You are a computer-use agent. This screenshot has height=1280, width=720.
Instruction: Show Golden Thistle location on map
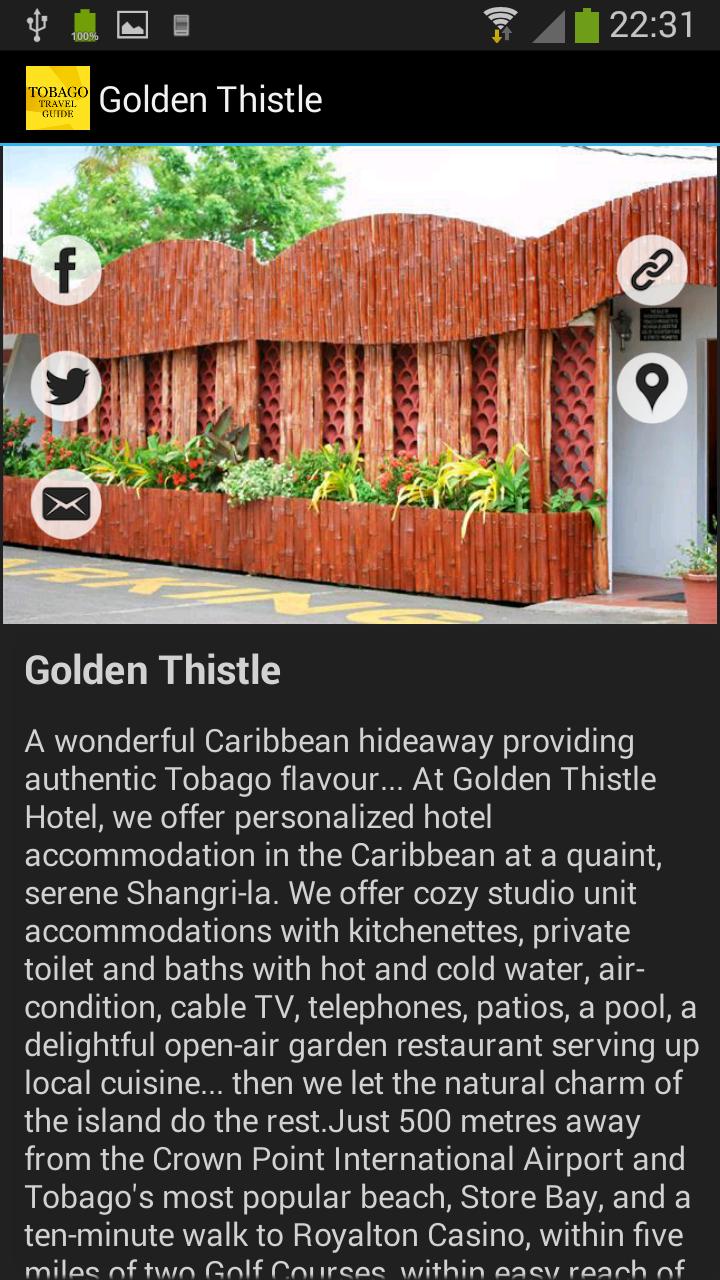[x=652, y=388]
